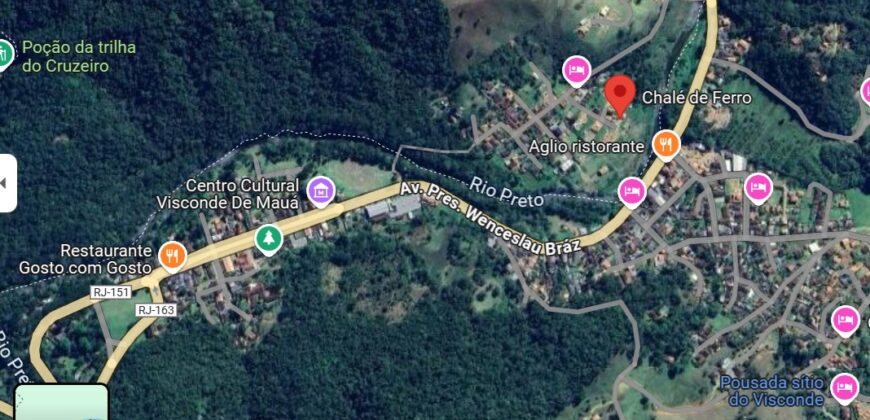The image size is (870, 420).
Task: Open Centro Cultural Visconde De Mauá marker
Action: point(320,188)
